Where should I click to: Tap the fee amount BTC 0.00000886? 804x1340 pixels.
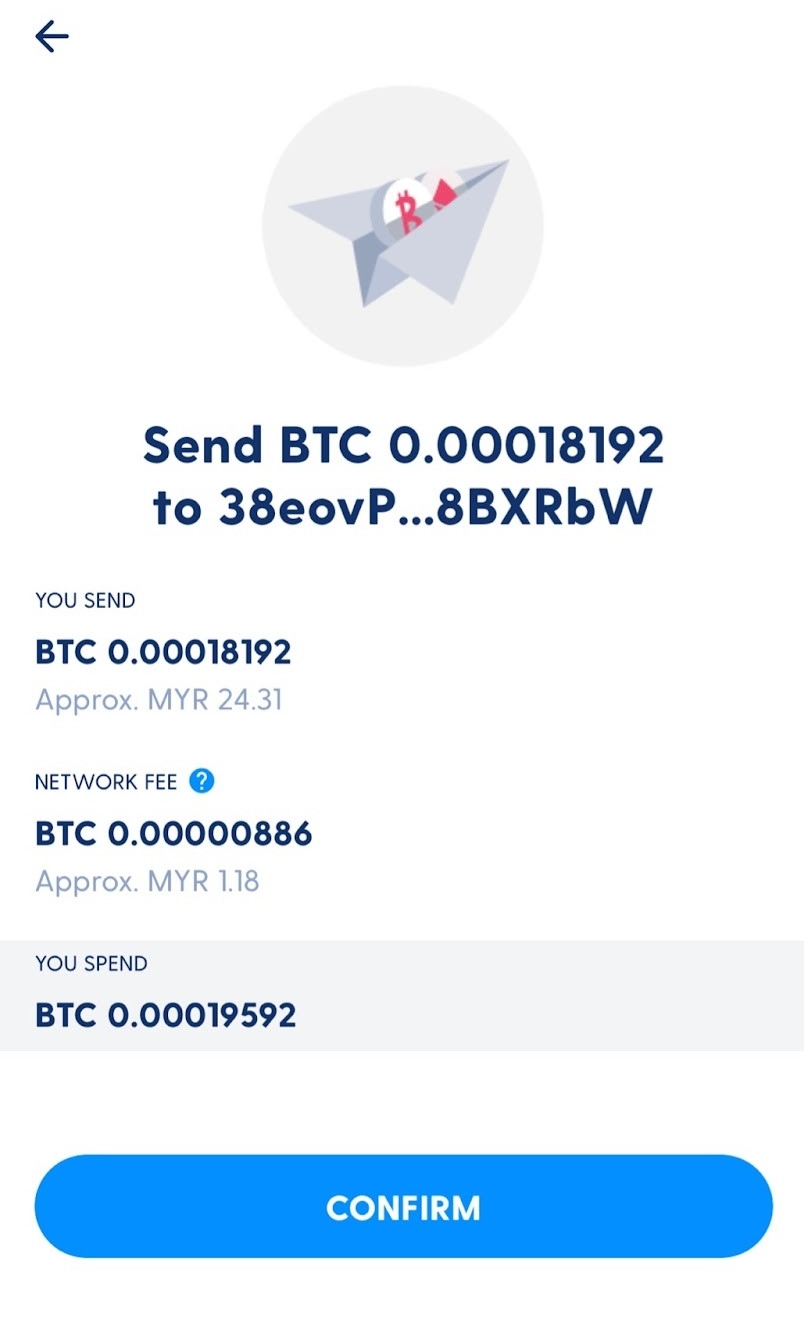tap(173, 832)
